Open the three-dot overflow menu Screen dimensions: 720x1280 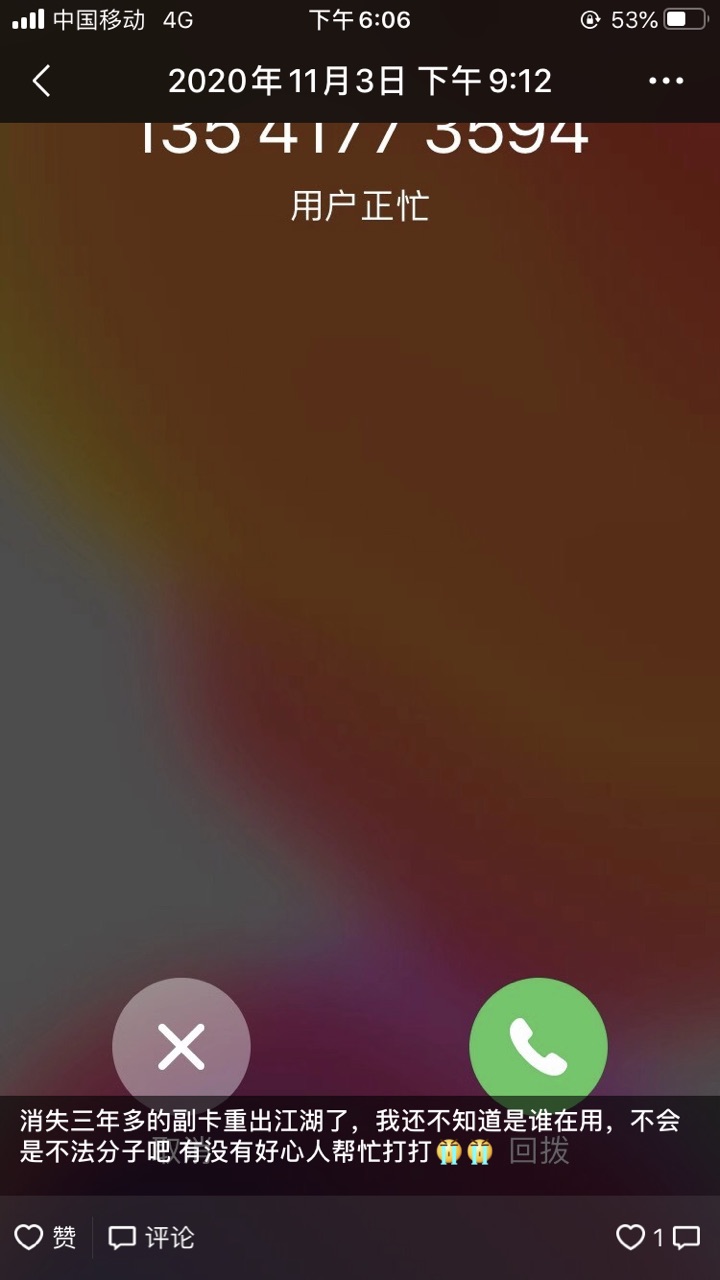coord(666,81)
